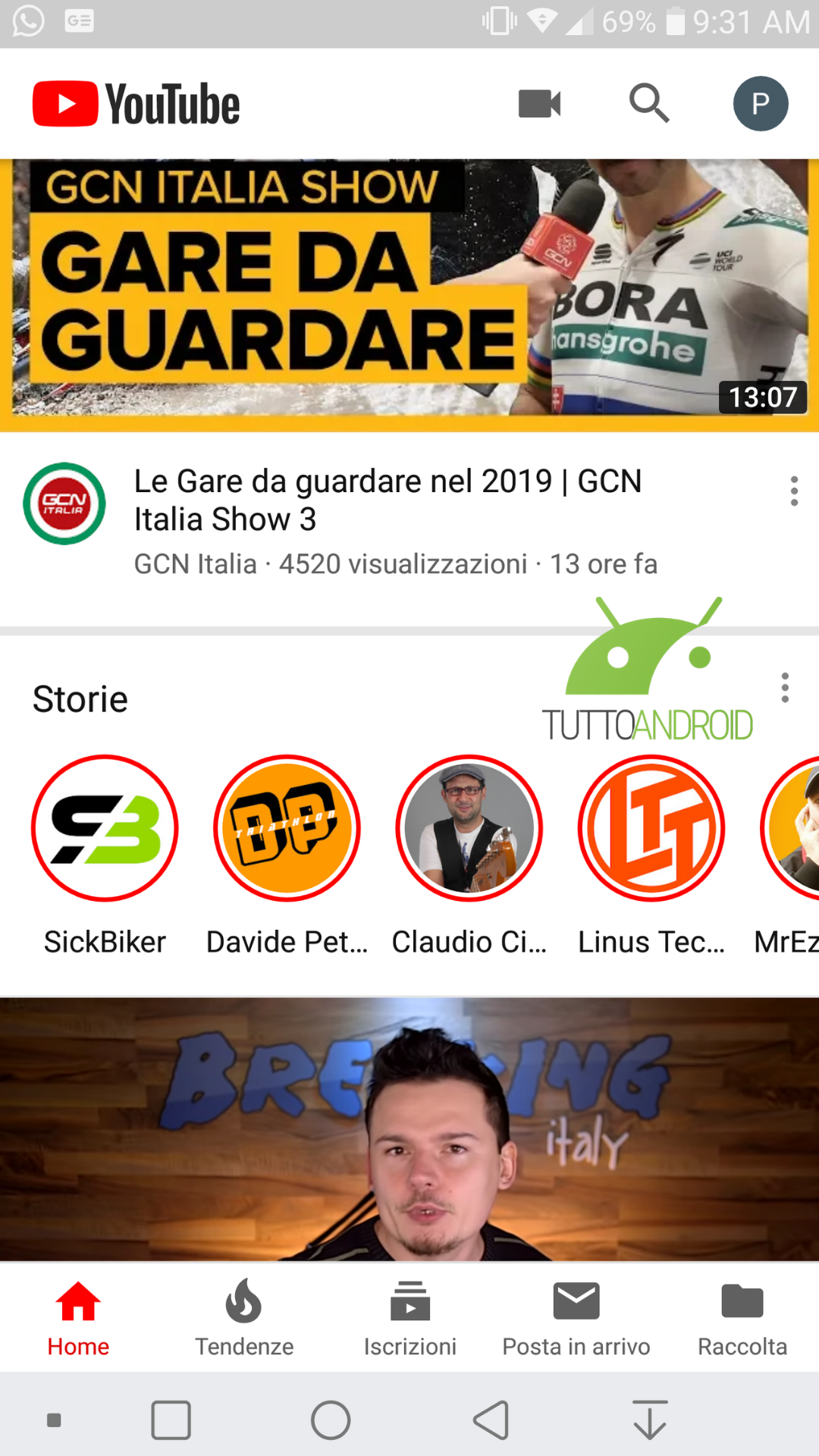Open the Storie section overflow menu
819x1456 pixels.
pyautogui.click(x=785, y=688)
